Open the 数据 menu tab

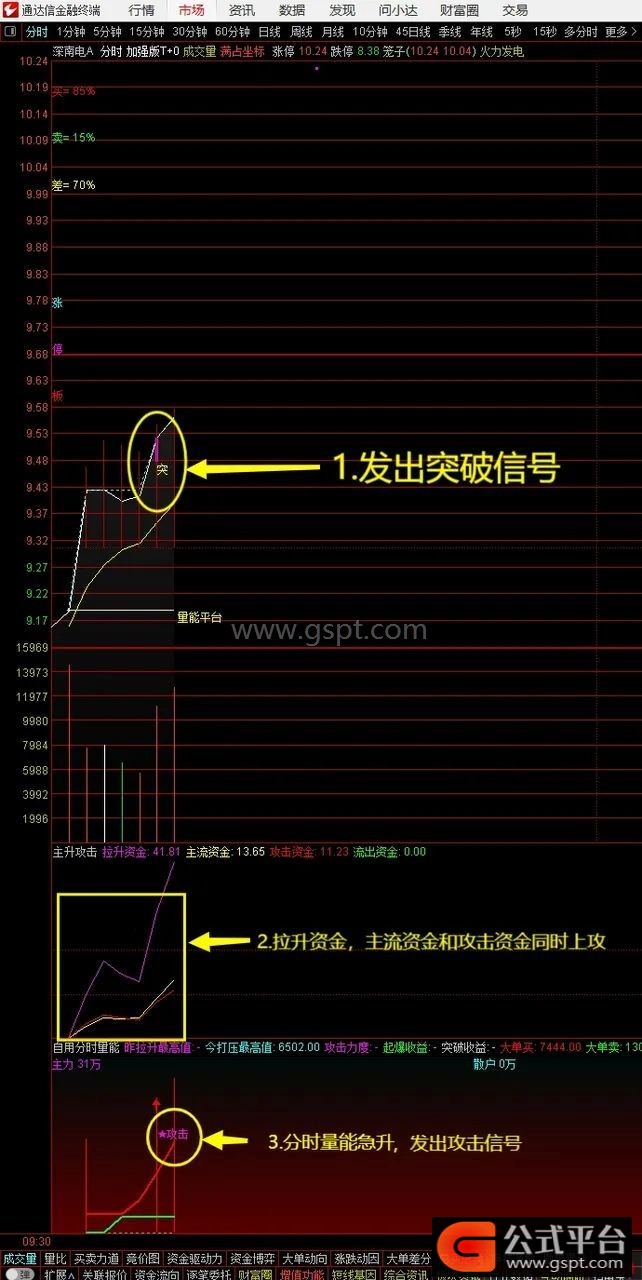[x=292, y=10]
